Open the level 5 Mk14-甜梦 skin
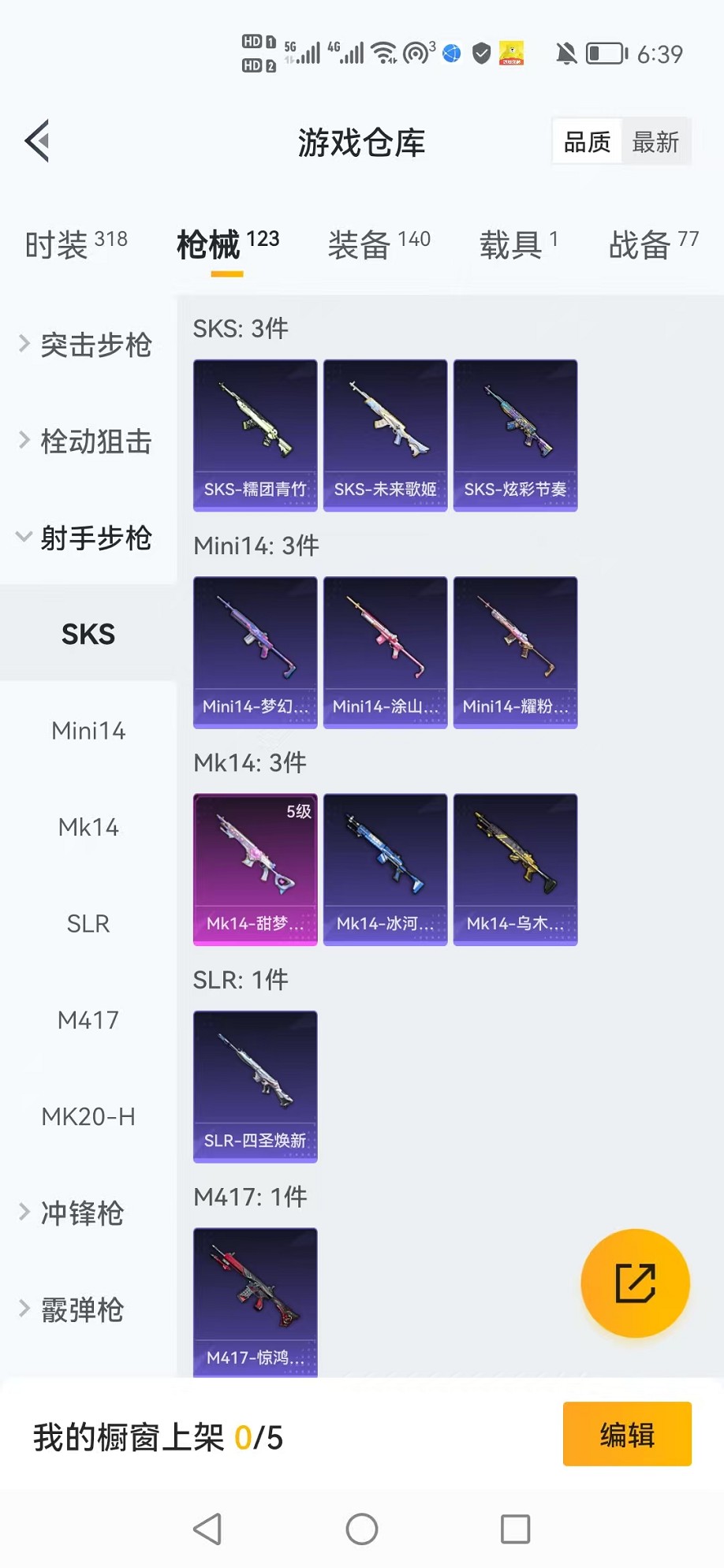Viewport: 724px width, 1568px height. click(255, 869)
